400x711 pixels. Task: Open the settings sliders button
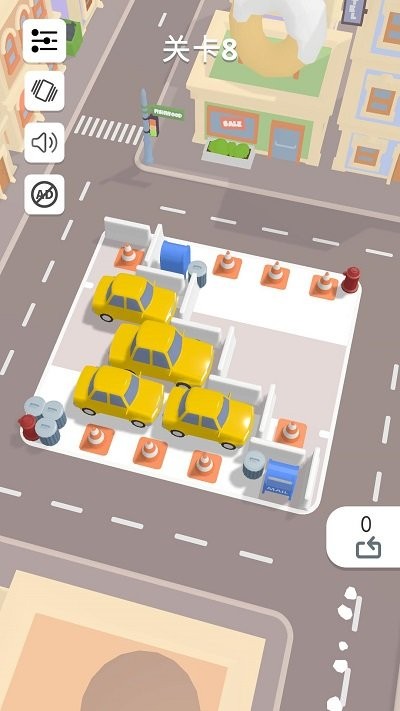[x=44, y=40]
